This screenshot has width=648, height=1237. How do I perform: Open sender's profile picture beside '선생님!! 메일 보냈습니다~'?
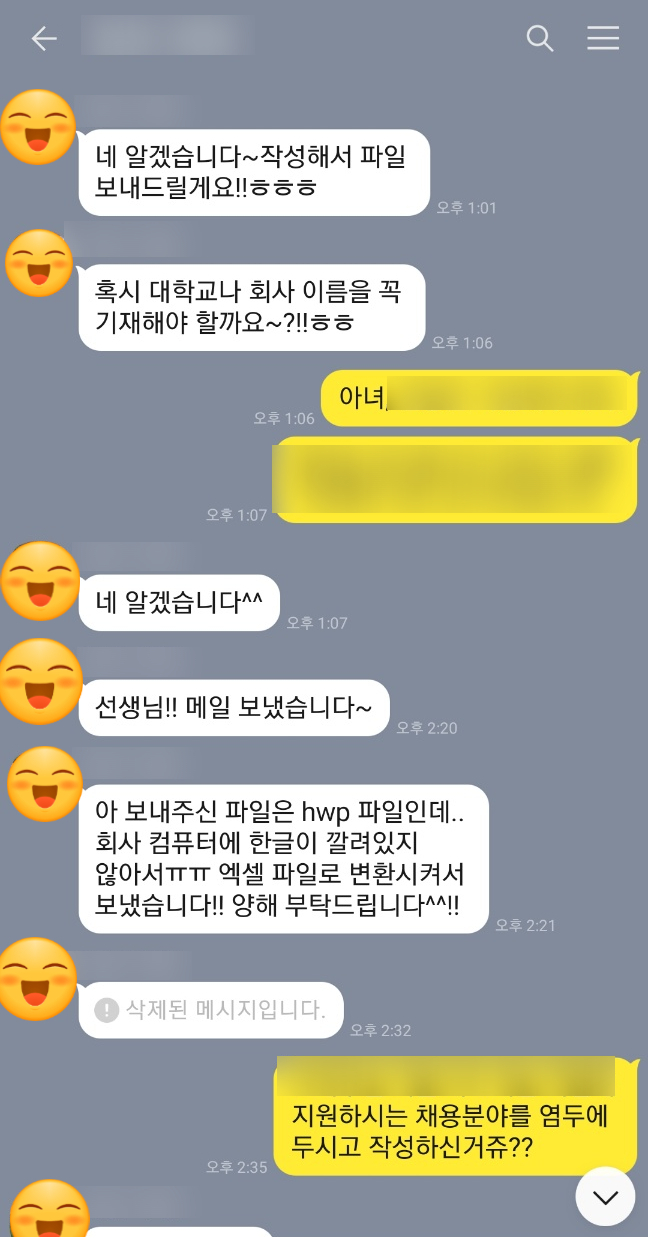[40, 682]
